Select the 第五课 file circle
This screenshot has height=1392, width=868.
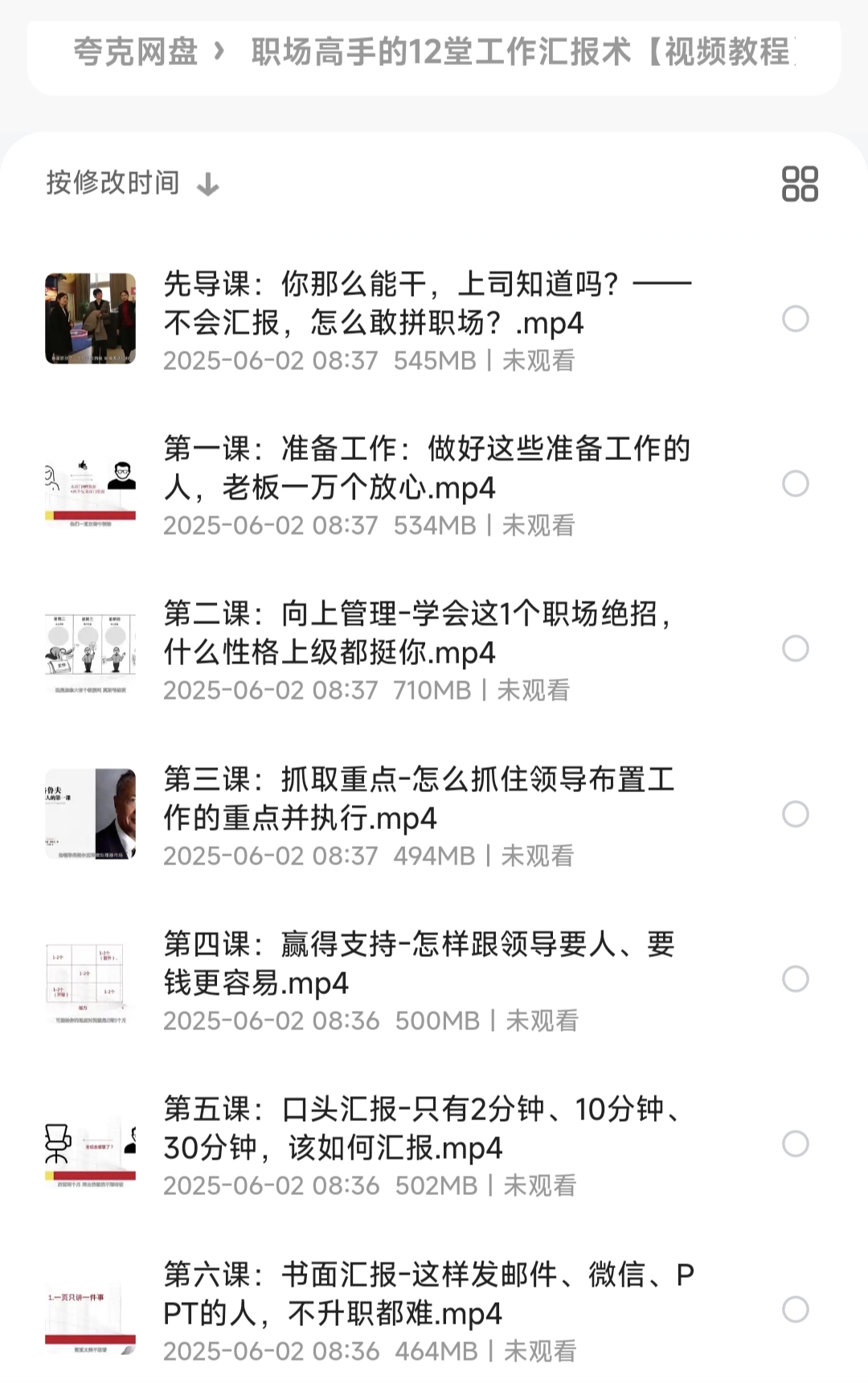click(796, 1144)
